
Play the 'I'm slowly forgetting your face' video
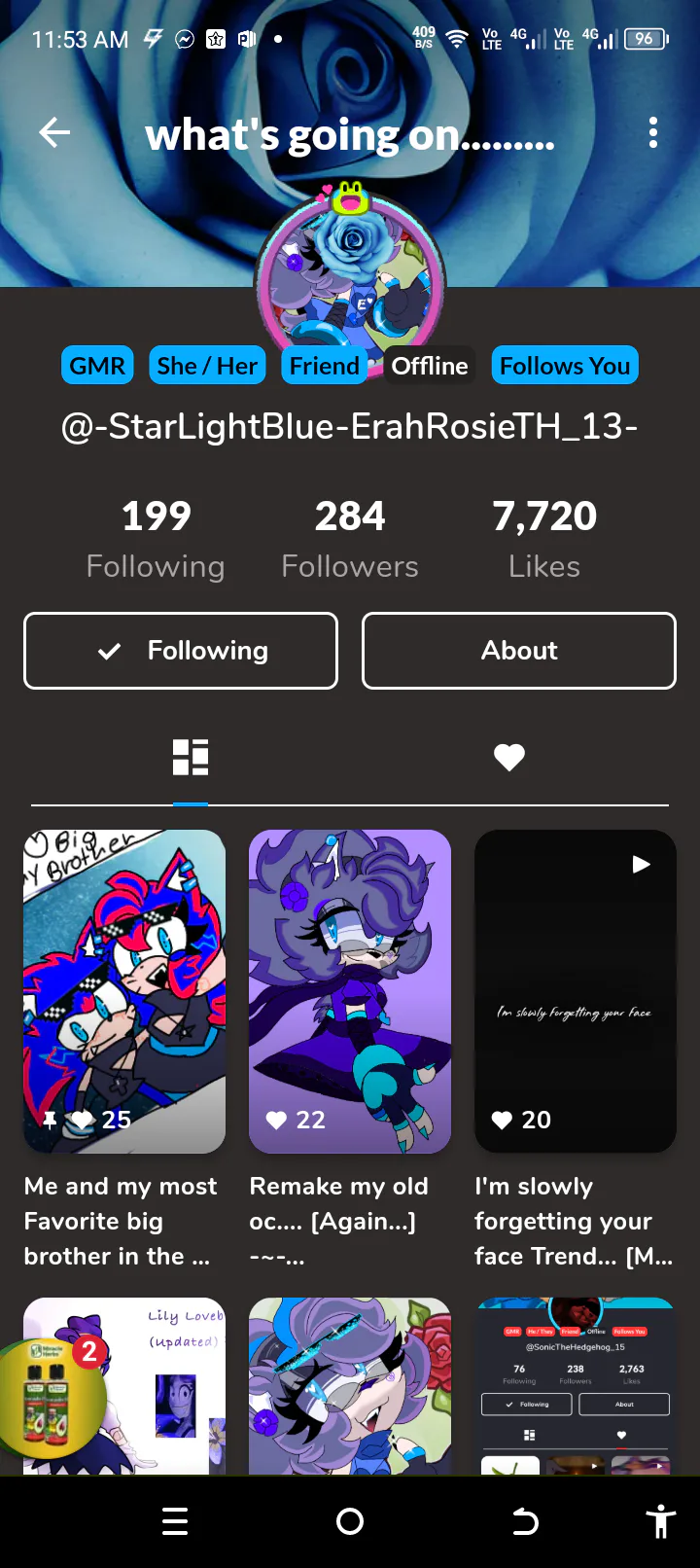576,991
